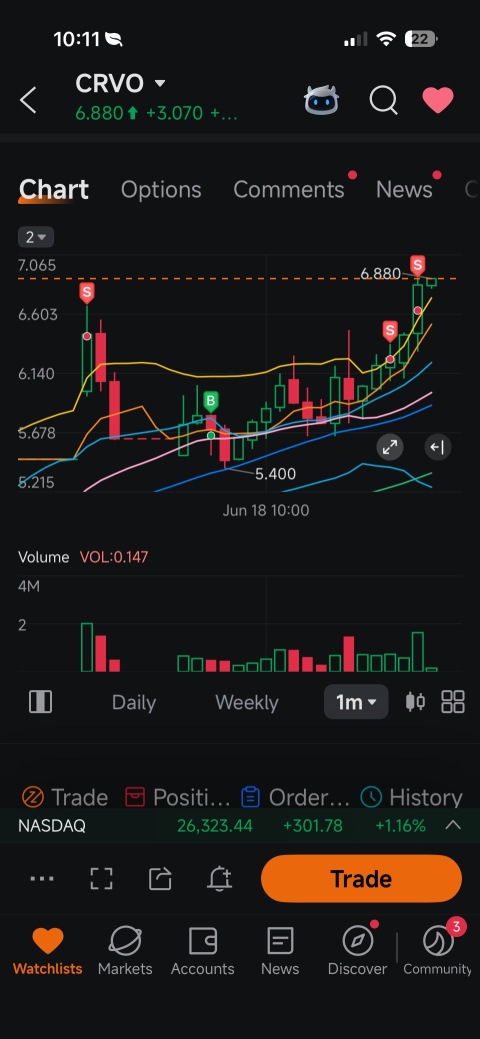This screenshot has width=480, height=1039.
Task: Jump chart to latest candle
Action: point(437,447)
